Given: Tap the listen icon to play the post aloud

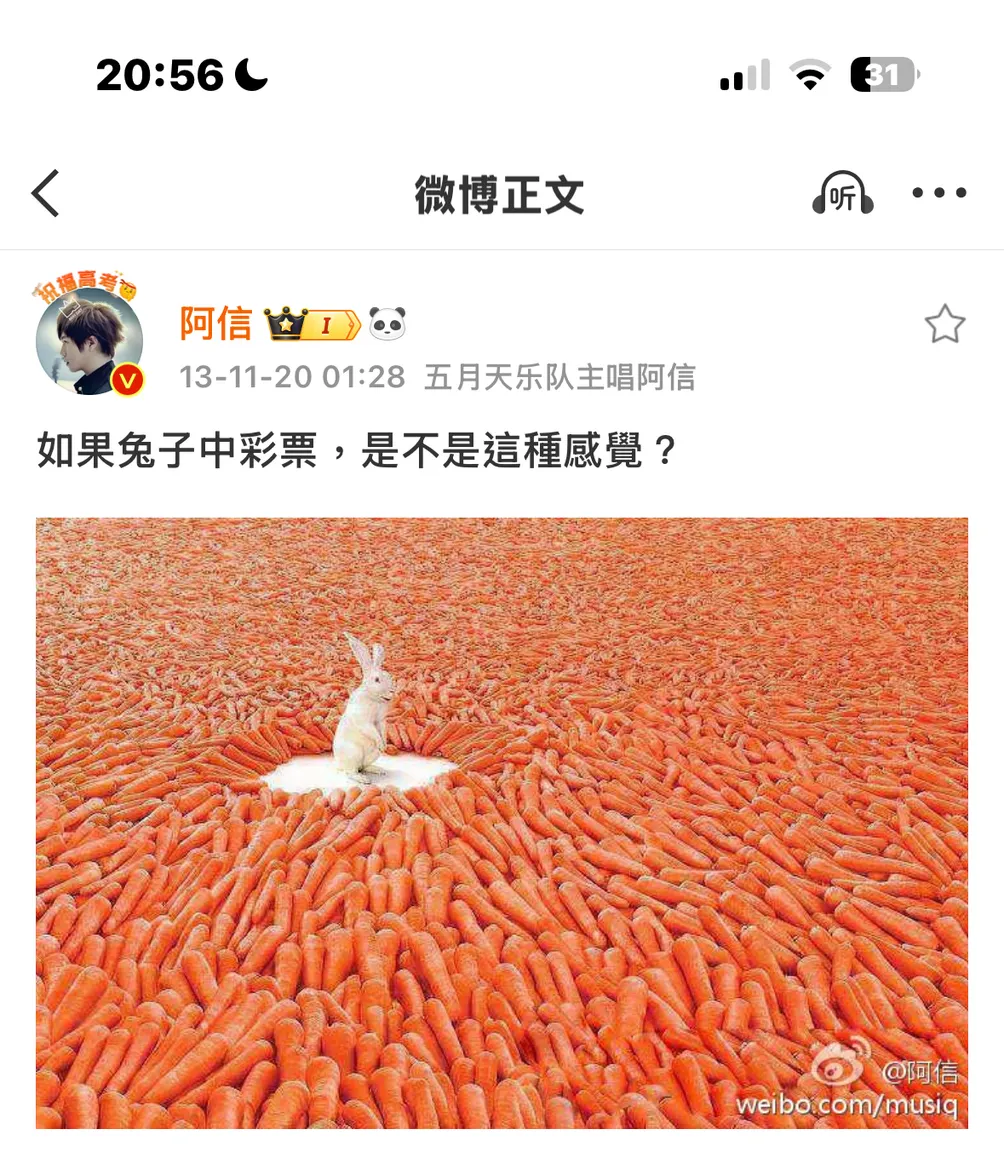Looking at the screenshot, I should 841,193.
